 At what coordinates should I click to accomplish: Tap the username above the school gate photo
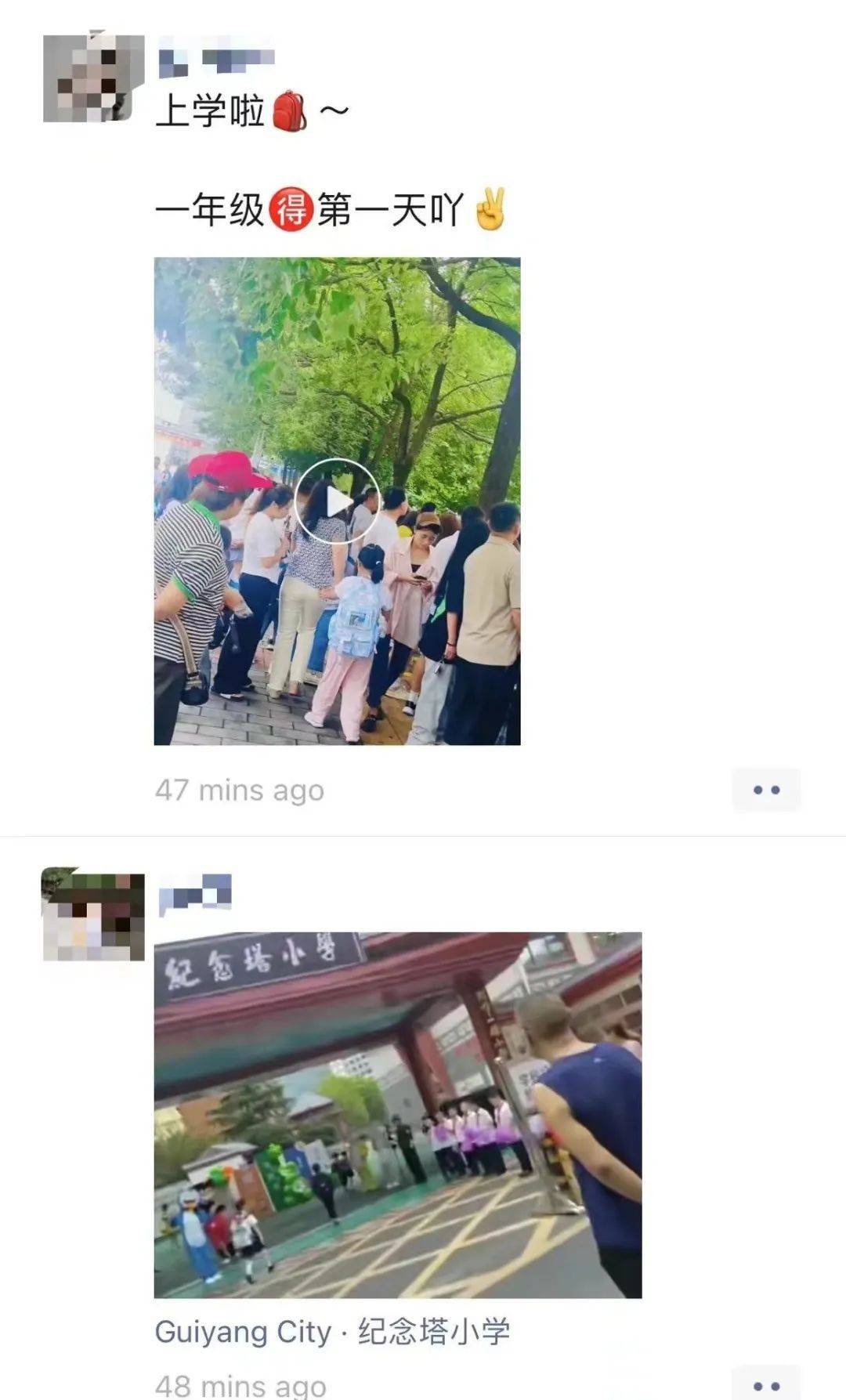(x=195, y=893)
